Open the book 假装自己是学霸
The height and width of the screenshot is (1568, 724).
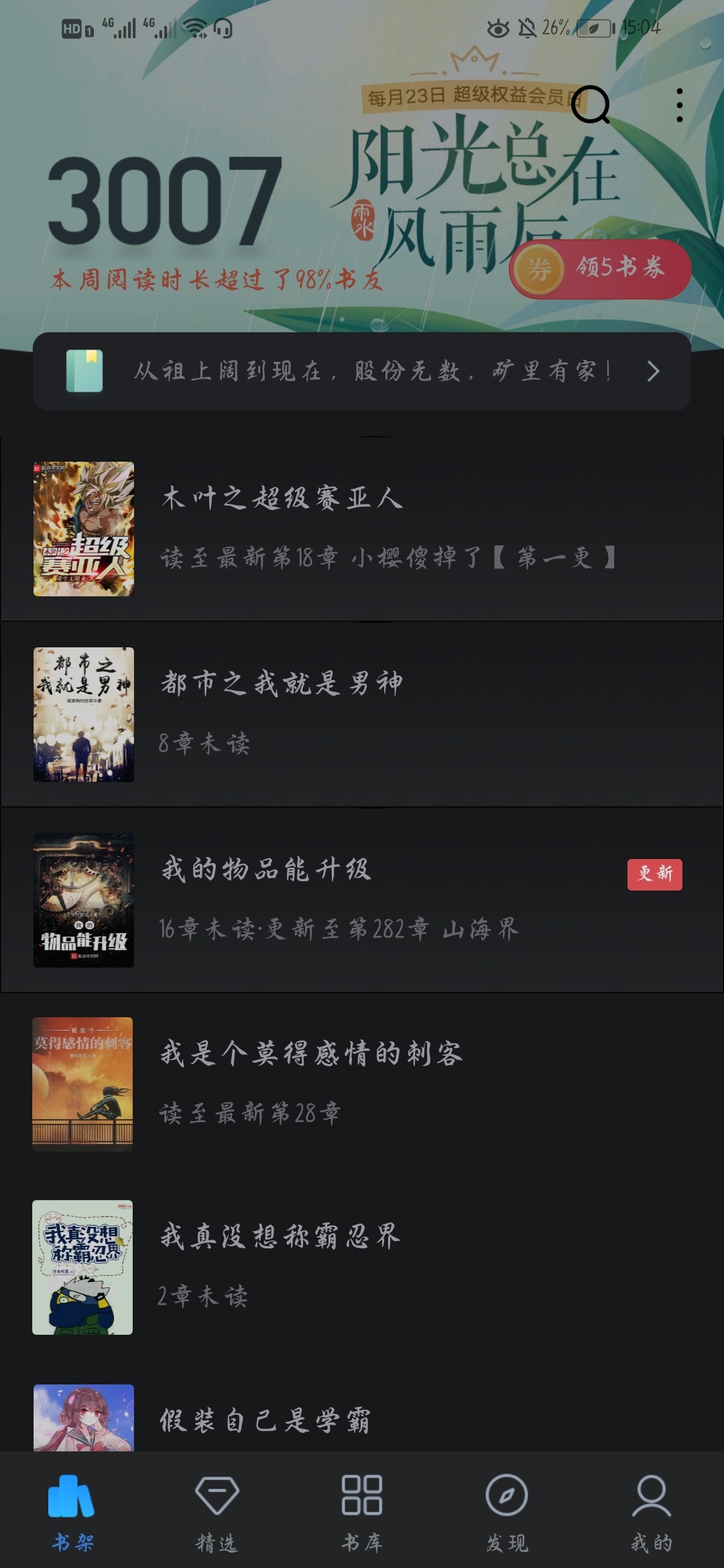(x=362, y=1419)
